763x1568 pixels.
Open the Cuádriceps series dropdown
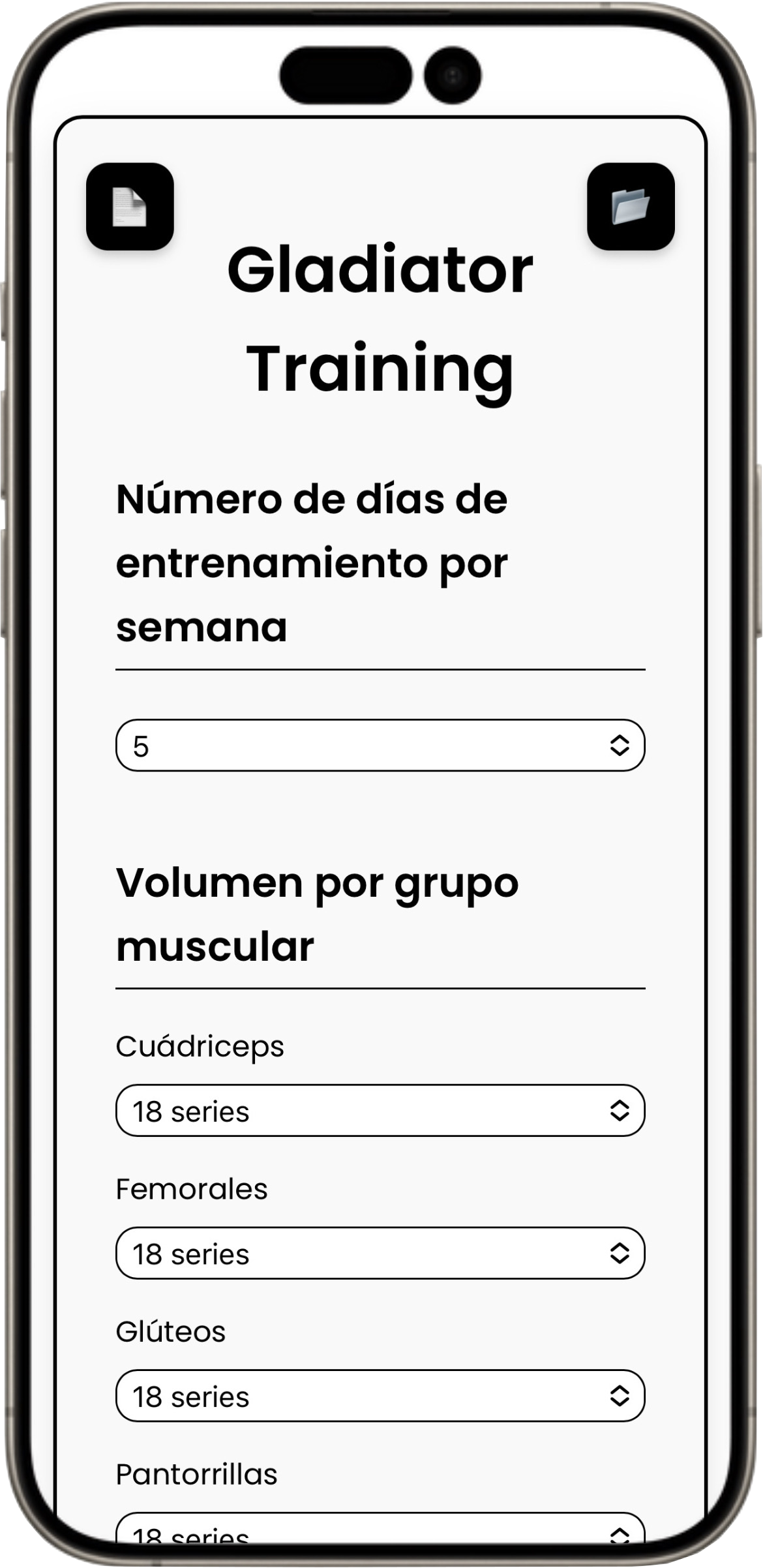380,1111
